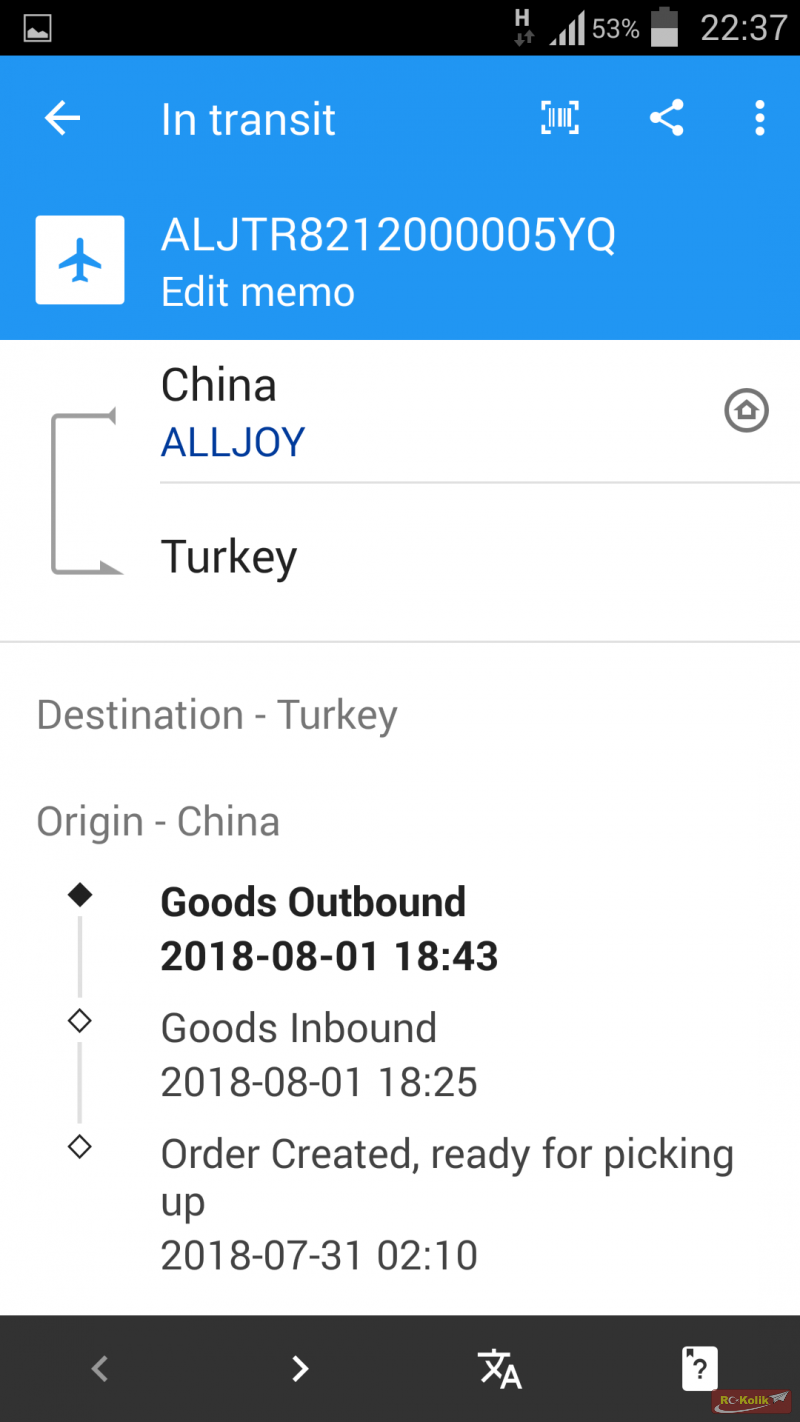Open the carrier home page icon

746,411
